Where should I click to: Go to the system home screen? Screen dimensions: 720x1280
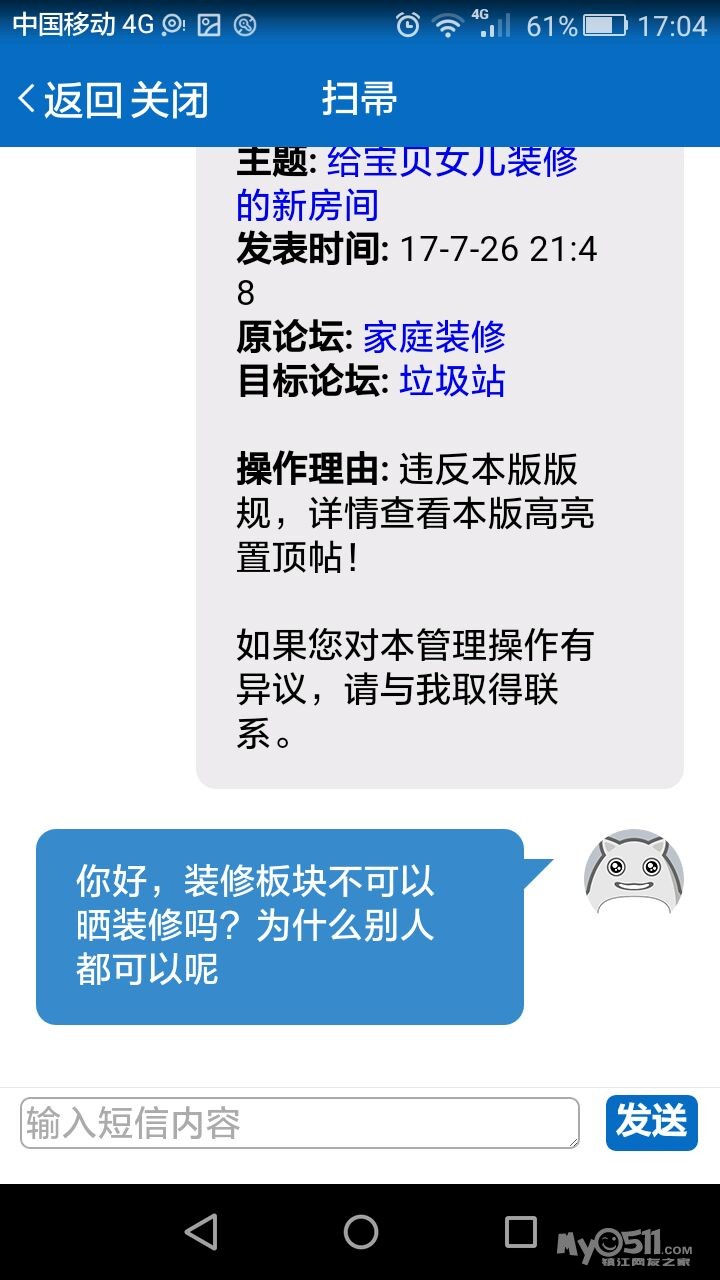(360, 1232)
